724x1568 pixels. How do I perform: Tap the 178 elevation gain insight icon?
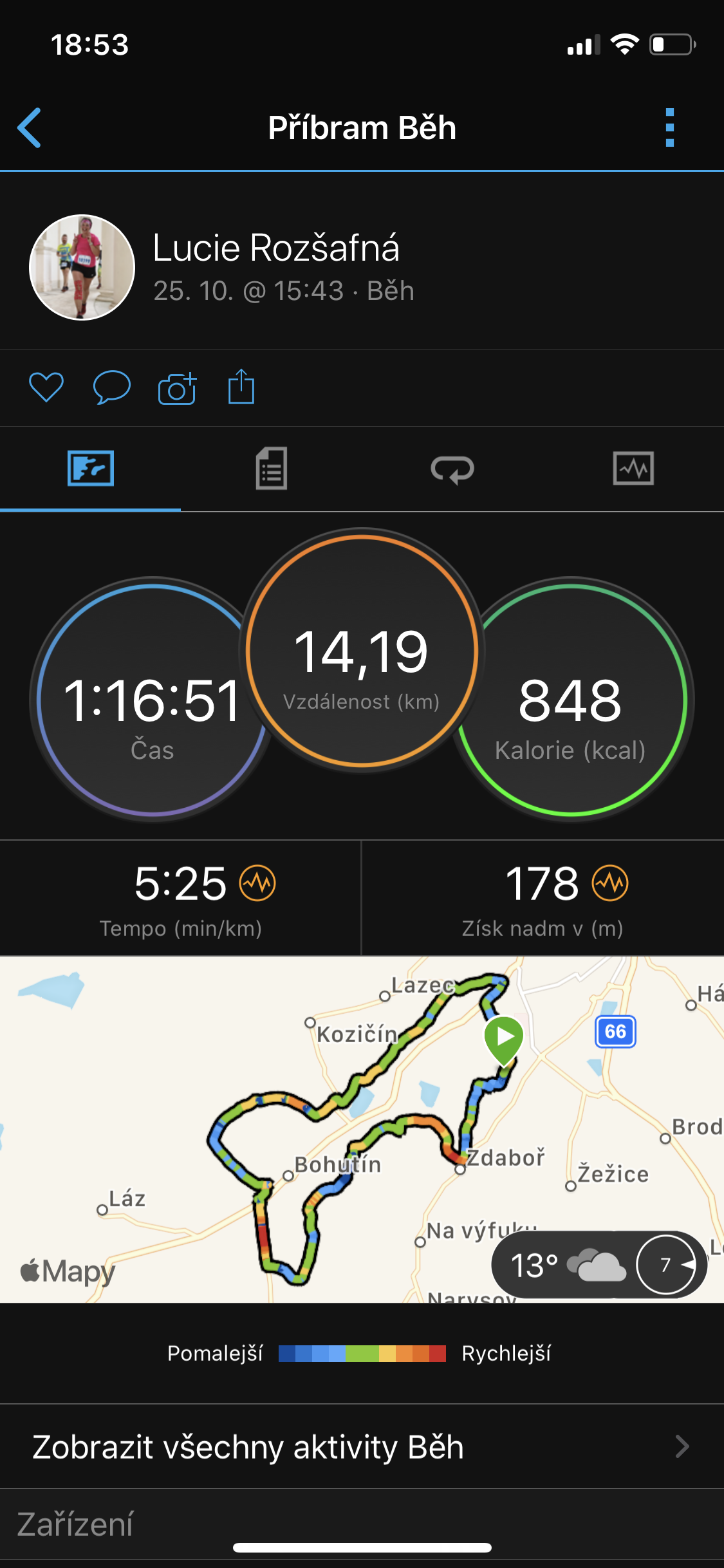[x=610, y=883]
